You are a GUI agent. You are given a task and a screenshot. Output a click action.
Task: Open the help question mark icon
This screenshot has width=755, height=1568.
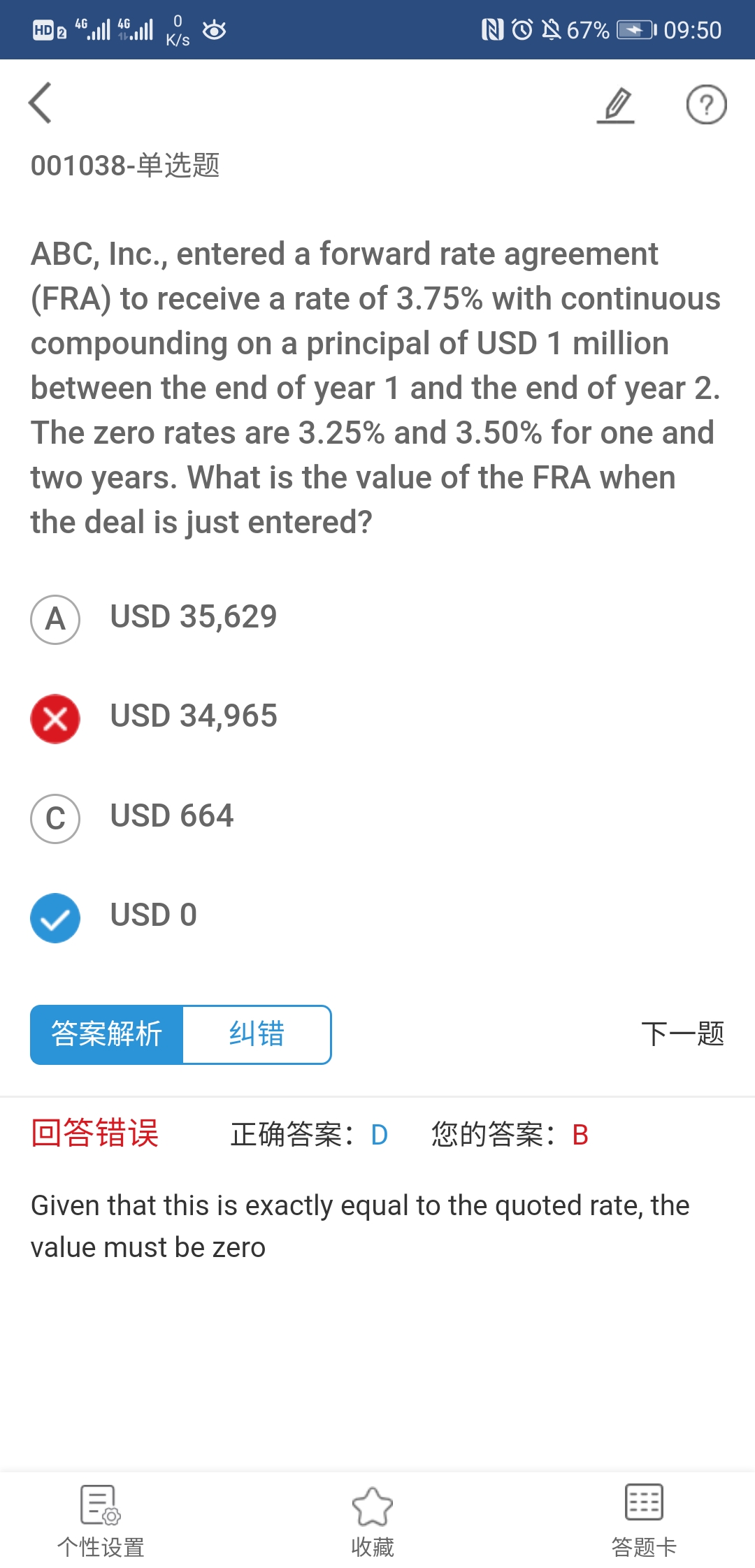click(x=706, y=105)
